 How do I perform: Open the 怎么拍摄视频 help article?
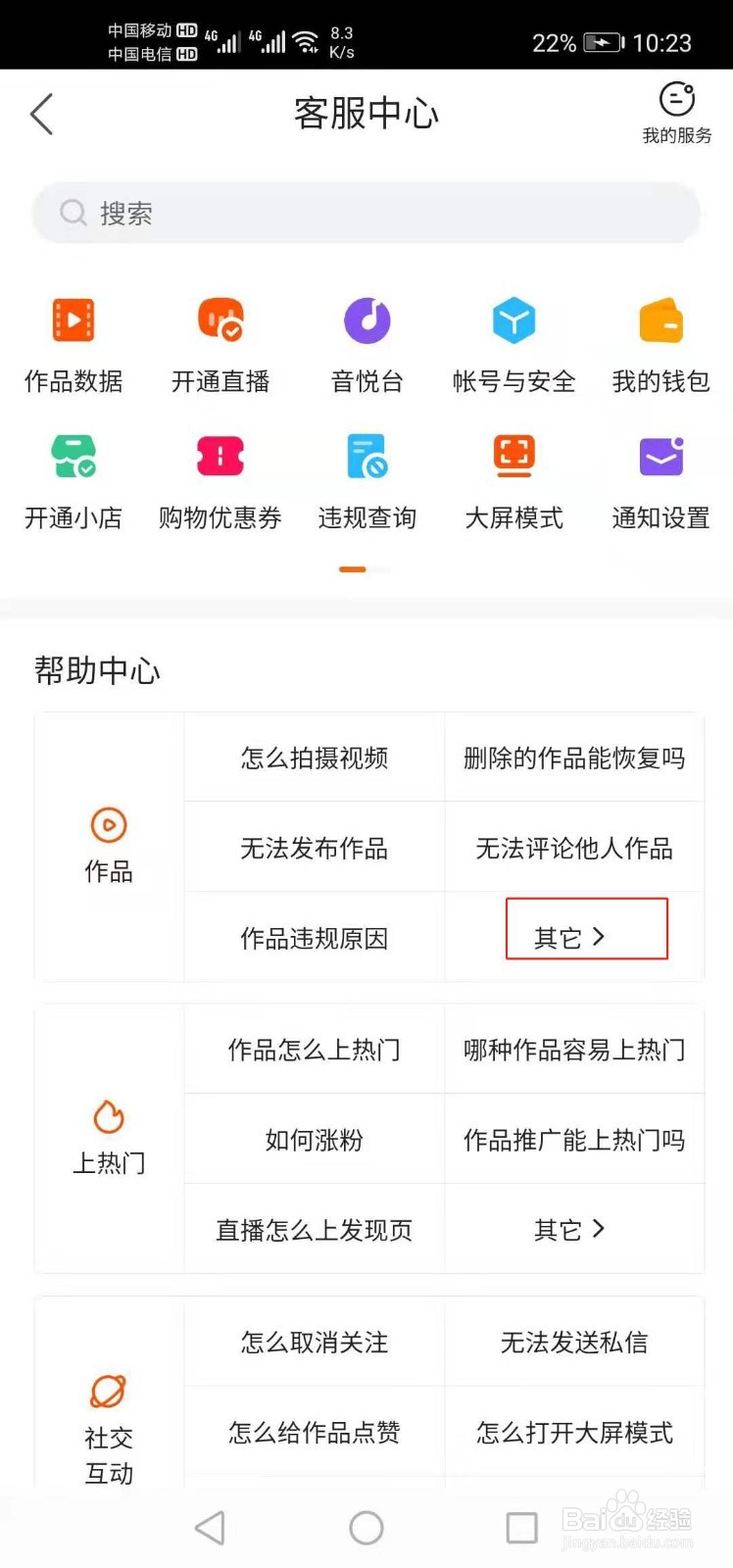pos(314,758)
